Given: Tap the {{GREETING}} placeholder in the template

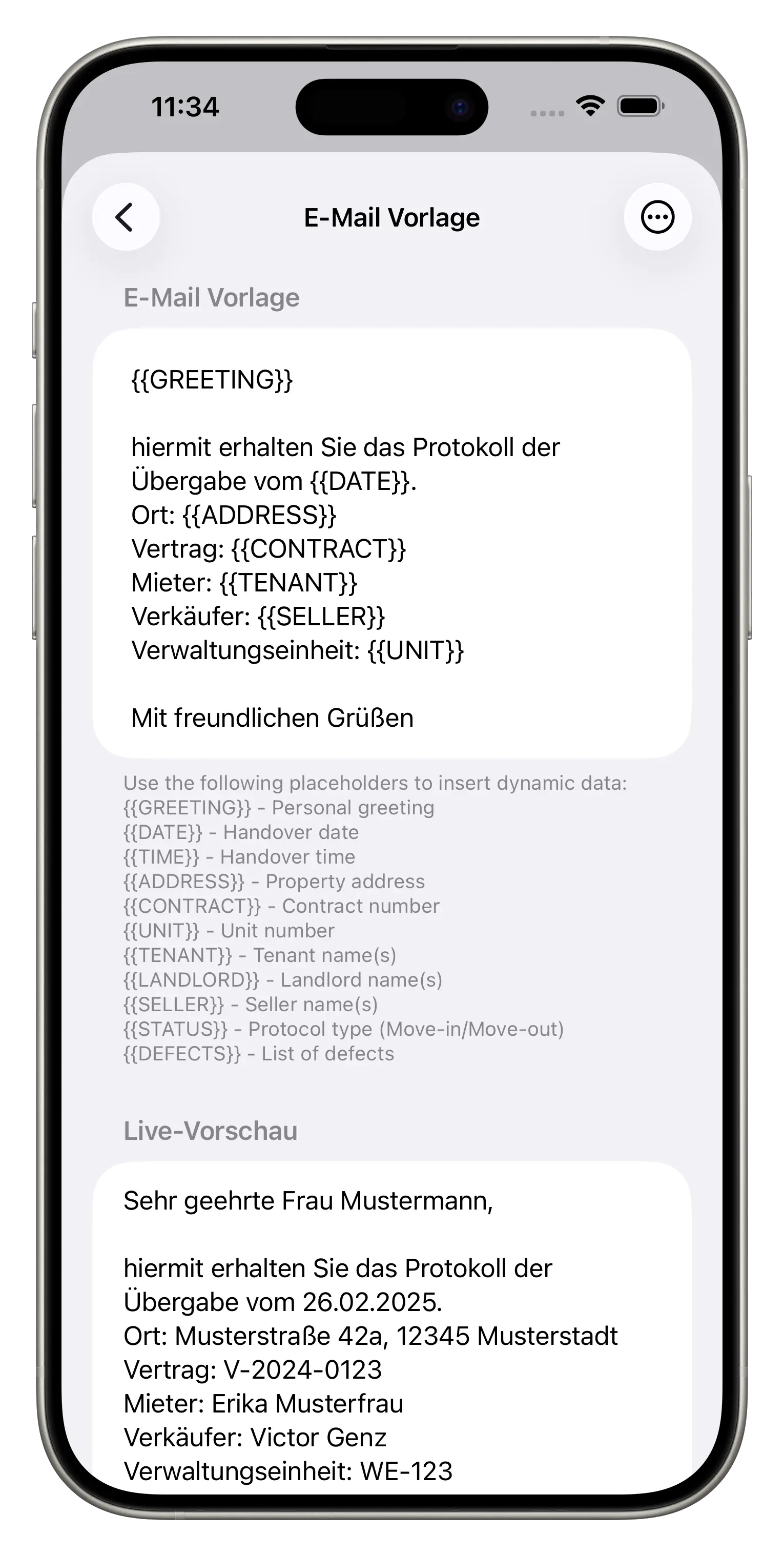Looking at the screenshot, I should point(213,380).
